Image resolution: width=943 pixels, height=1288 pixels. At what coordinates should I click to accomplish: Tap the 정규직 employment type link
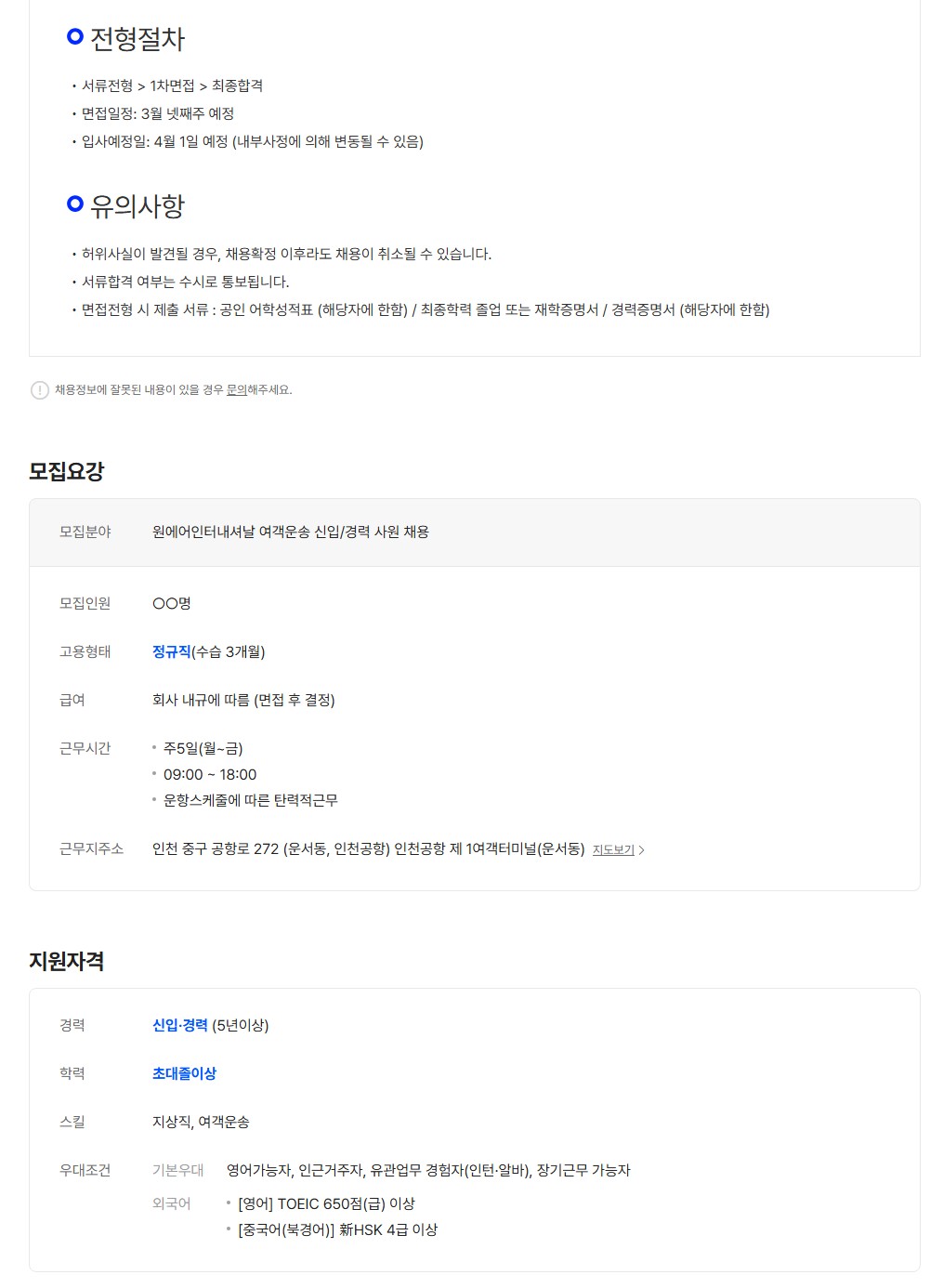coord(171,652)
